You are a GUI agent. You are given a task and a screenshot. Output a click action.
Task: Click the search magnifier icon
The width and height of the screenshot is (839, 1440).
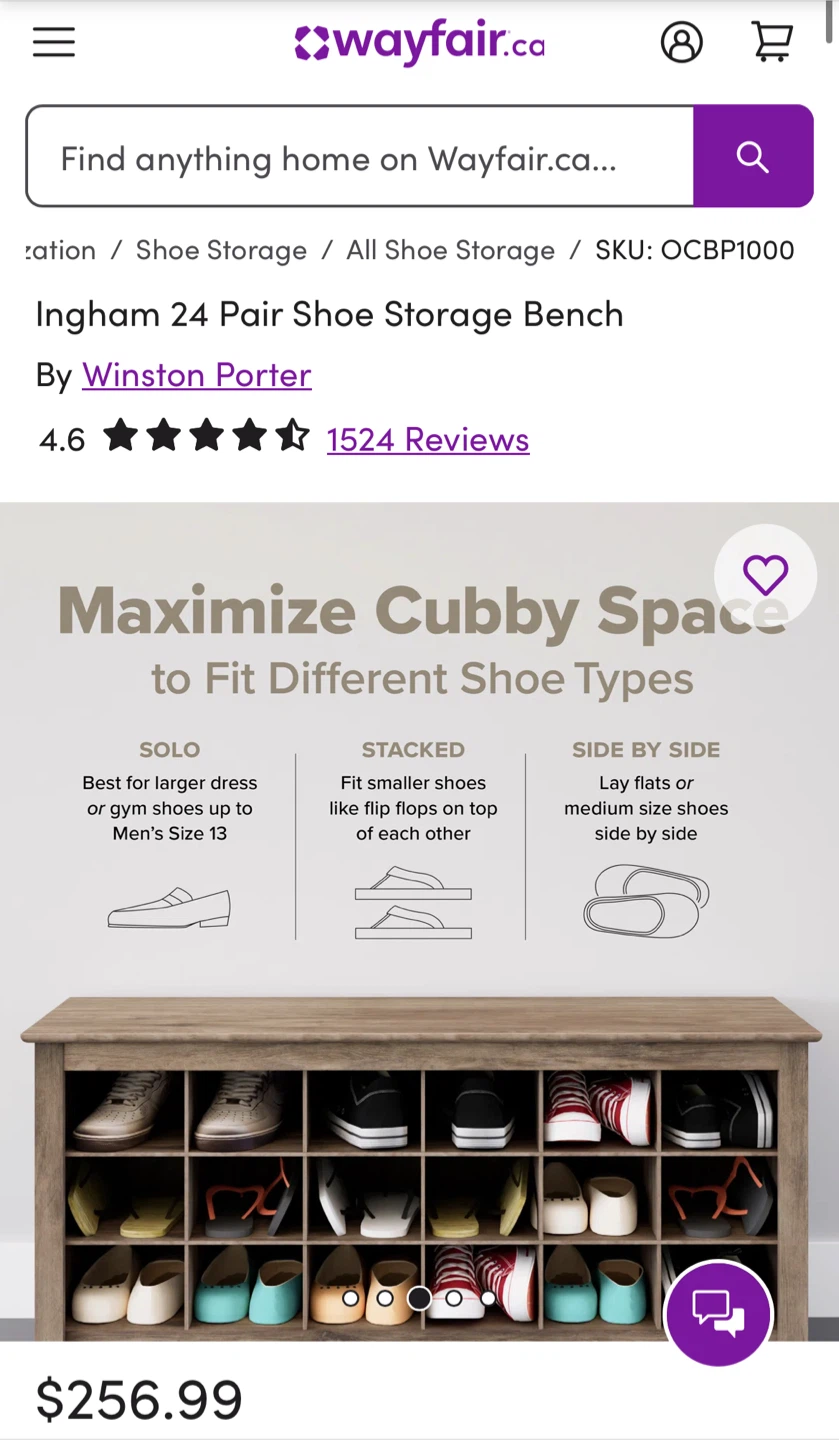(753, 156)
